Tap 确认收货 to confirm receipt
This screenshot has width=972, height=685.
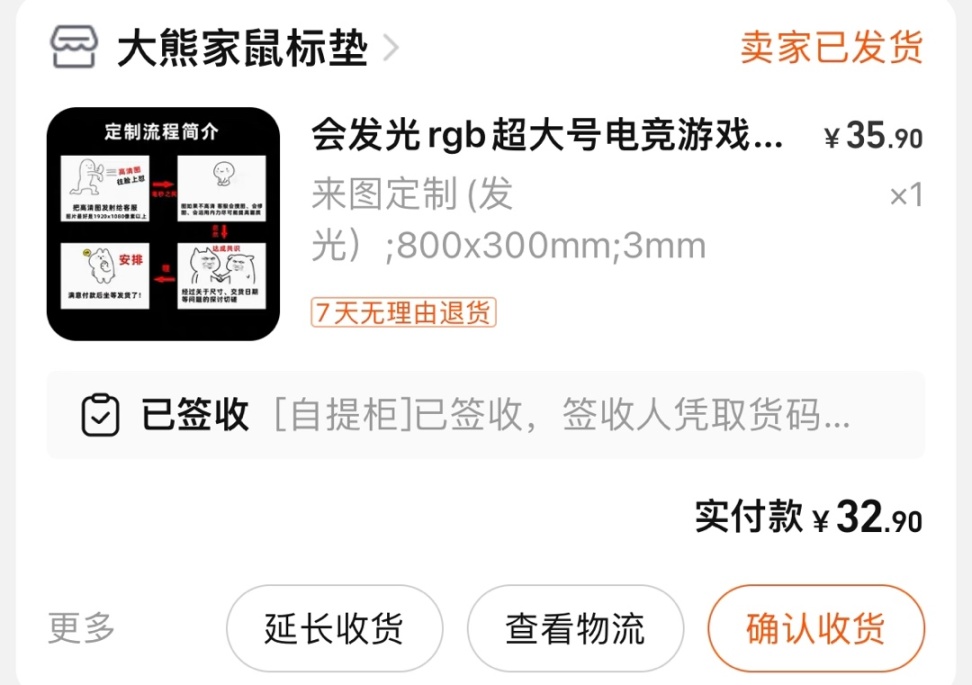click(815, 629)
